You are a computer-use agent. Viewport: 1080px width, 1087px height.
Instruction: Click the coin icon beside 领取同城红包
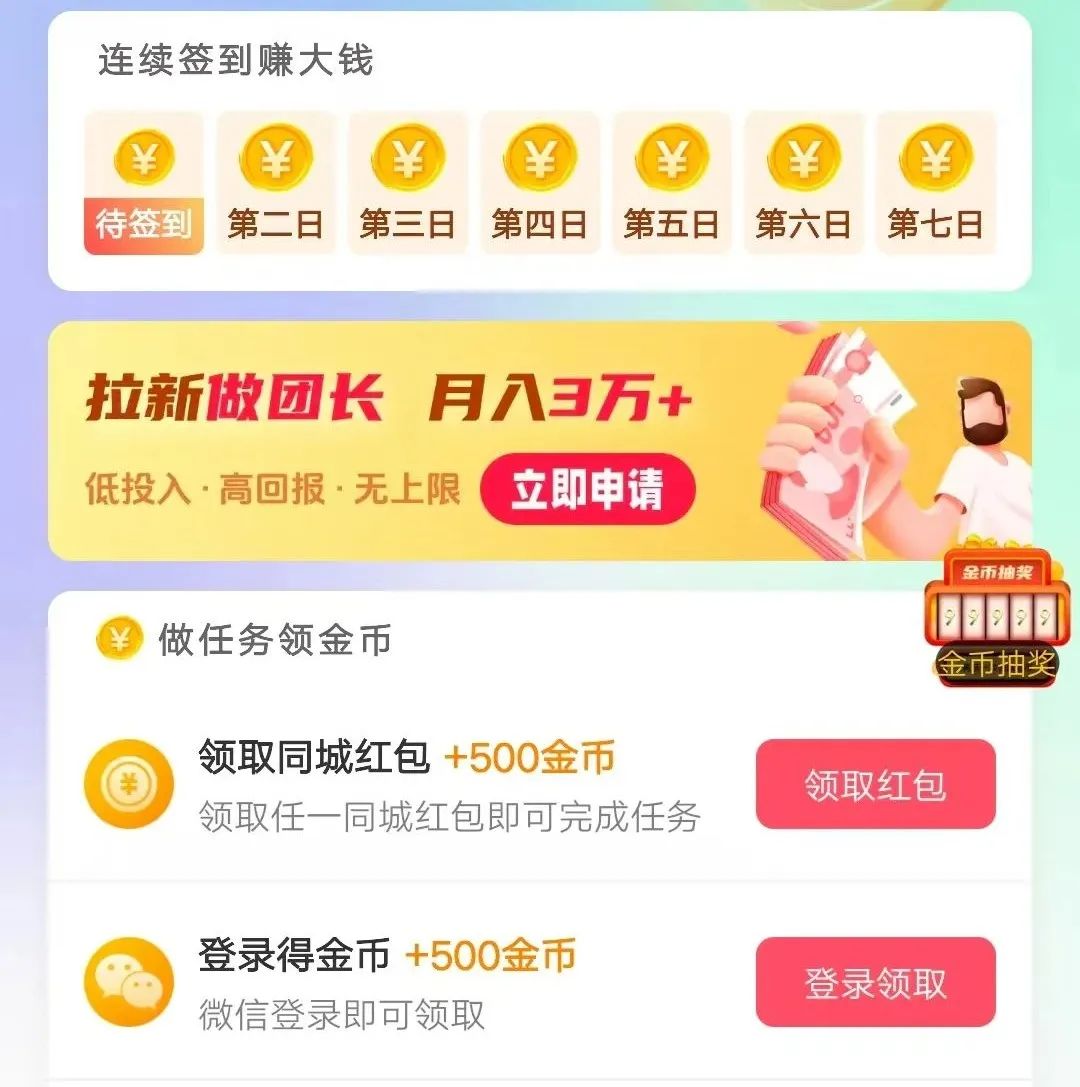tap(128, 783)
